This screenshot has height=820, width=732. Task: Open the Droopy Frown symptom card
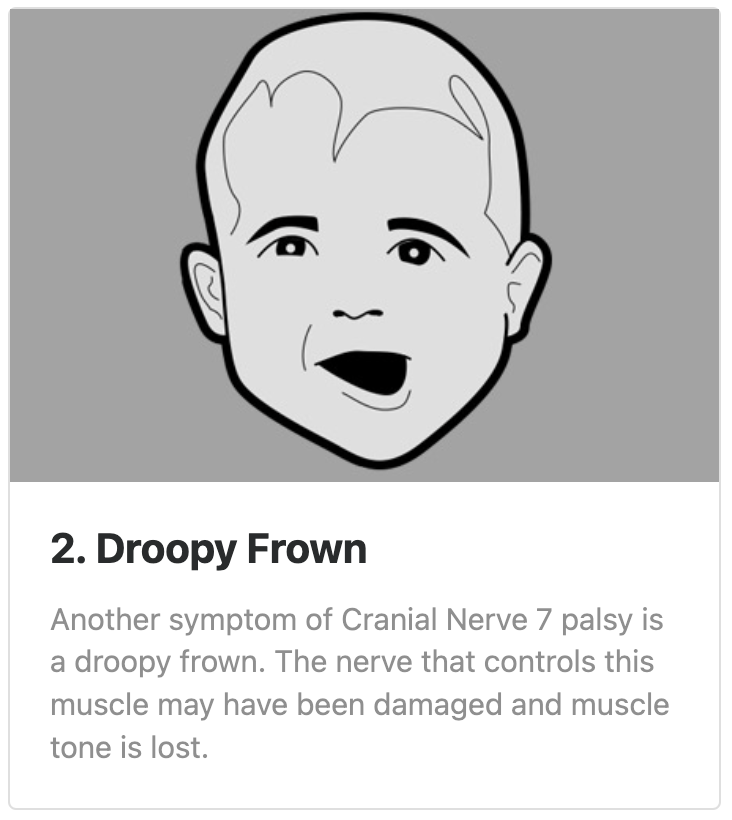[x=209, y=549]
